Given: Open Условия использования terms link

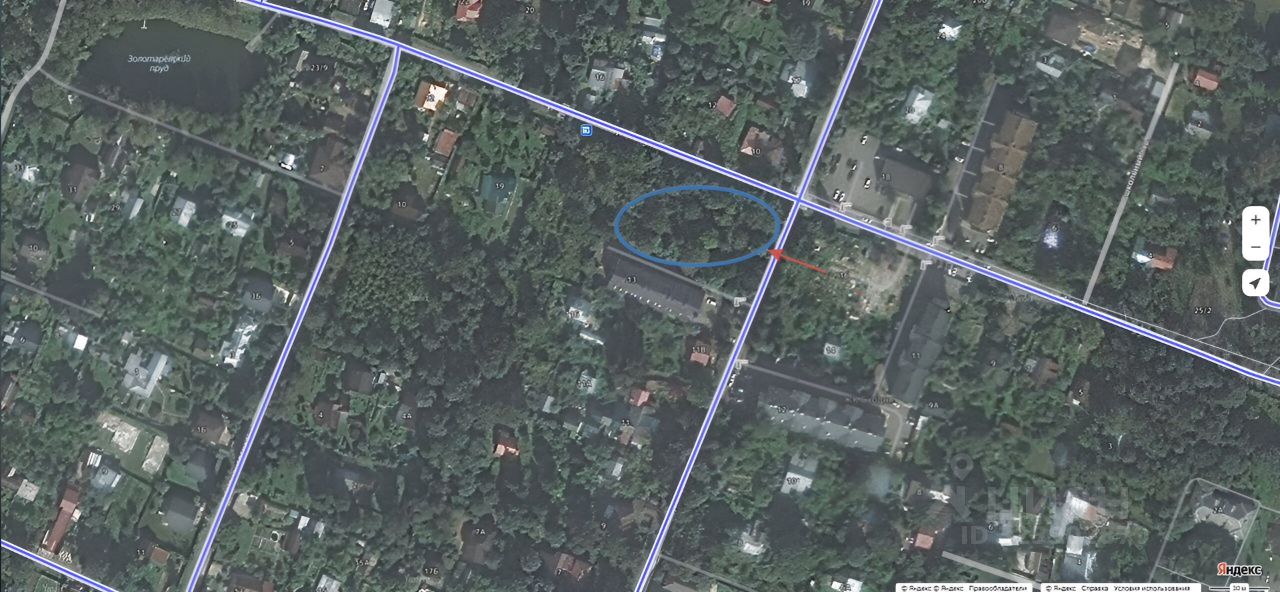Looking at the screenshot, I should pos(1152,588).
